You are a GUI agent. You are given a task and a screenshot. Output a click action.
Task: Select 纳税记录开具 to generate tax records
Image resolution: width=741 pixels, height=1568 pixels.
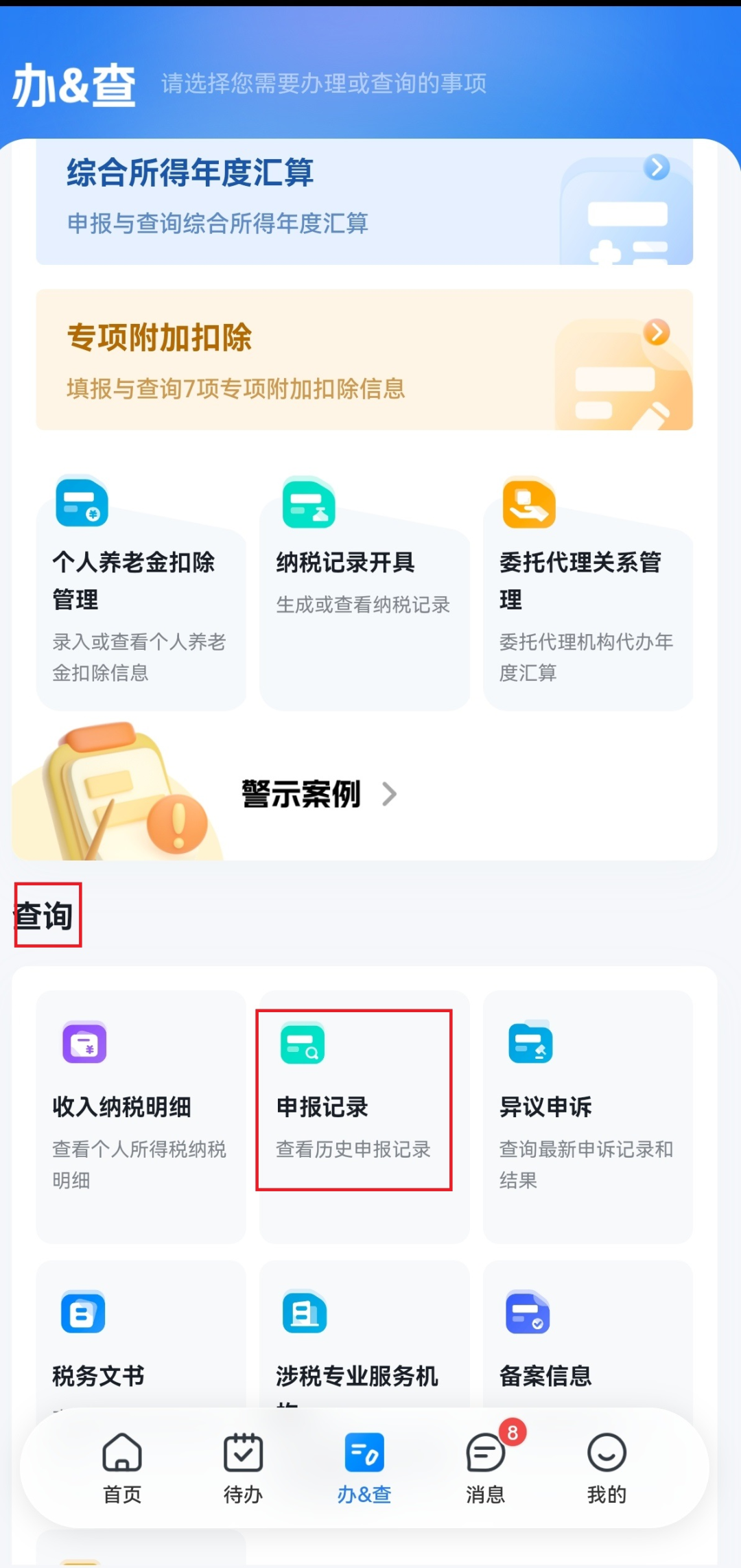(x=363, y=563)
